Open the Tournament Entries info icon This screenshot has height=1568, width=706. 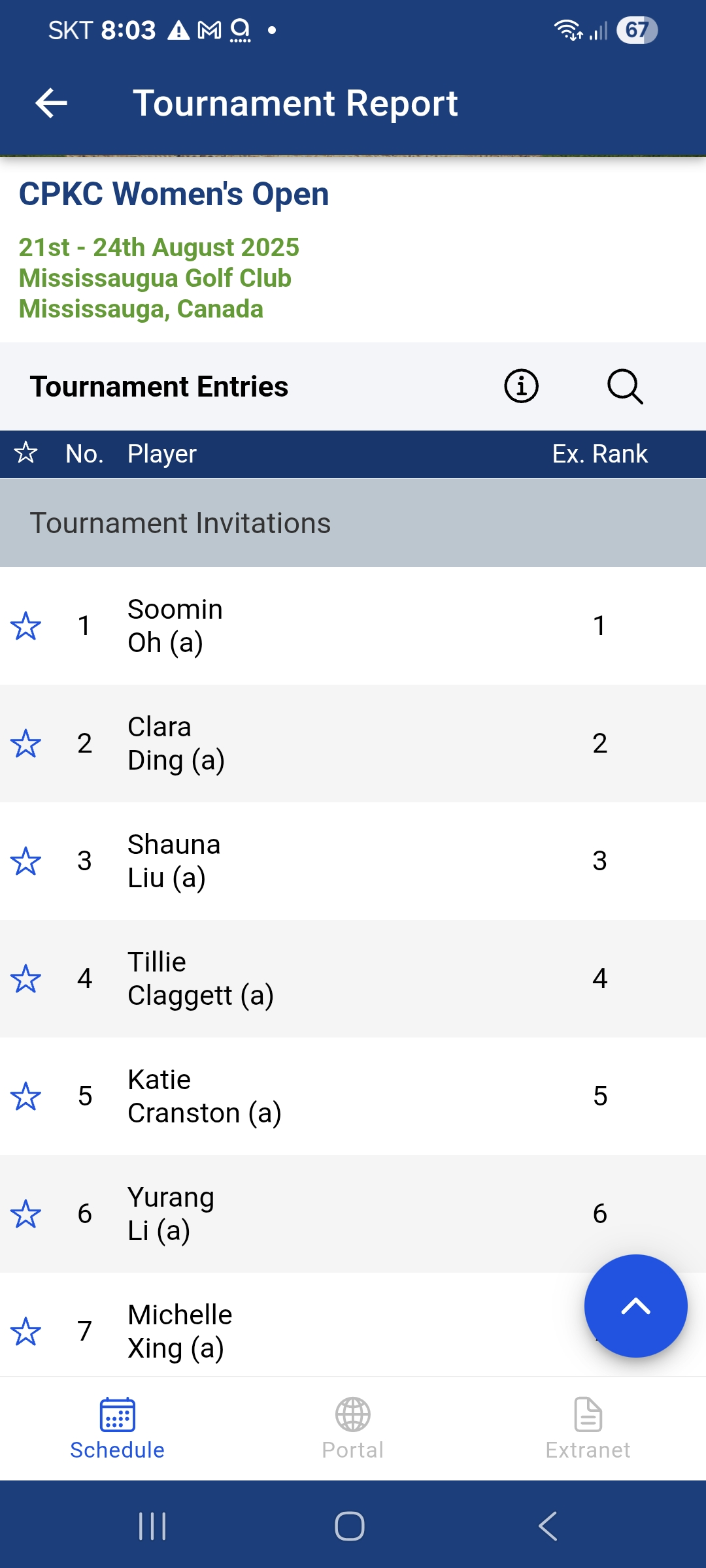pyautogui.click(x=521, y=386)
